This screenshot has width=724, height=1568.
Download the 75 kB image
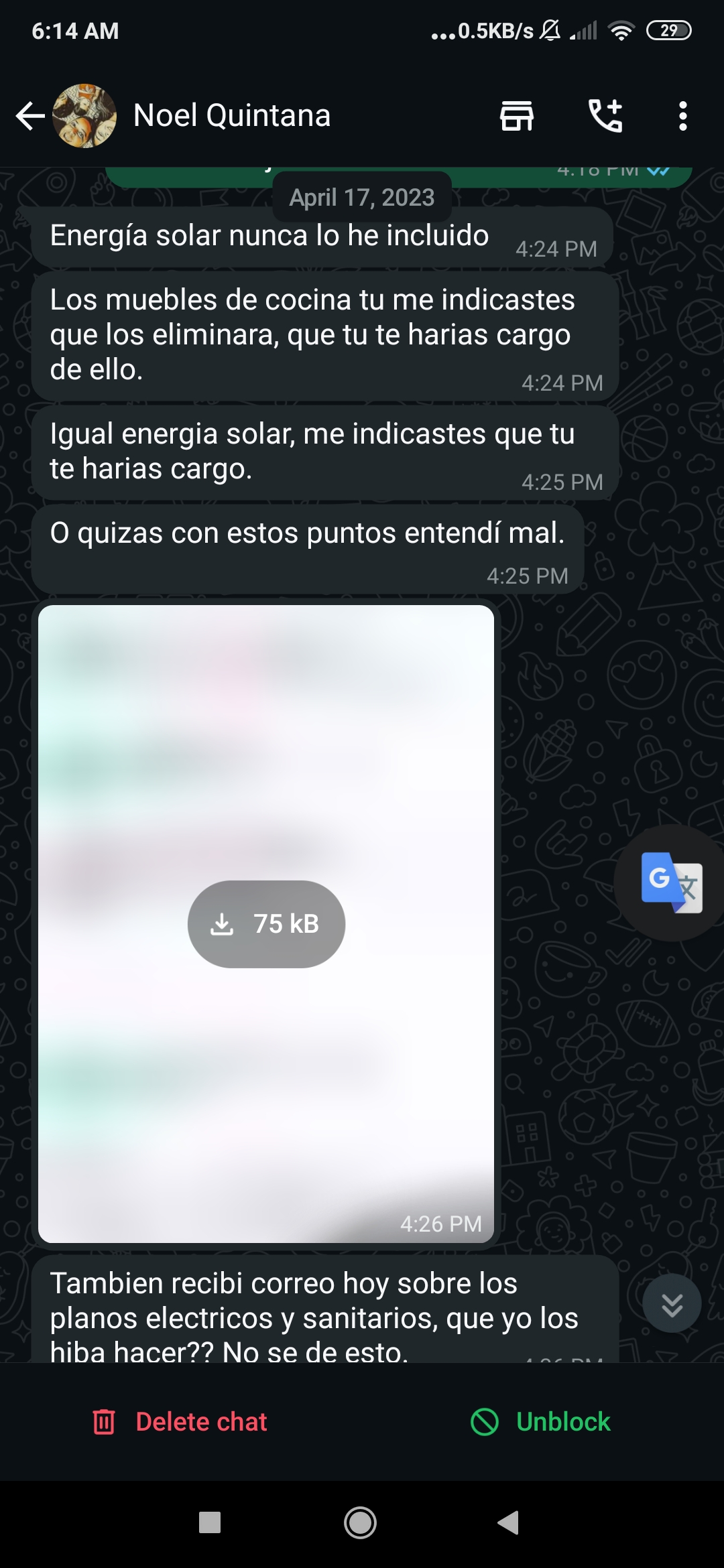point(266,924)
